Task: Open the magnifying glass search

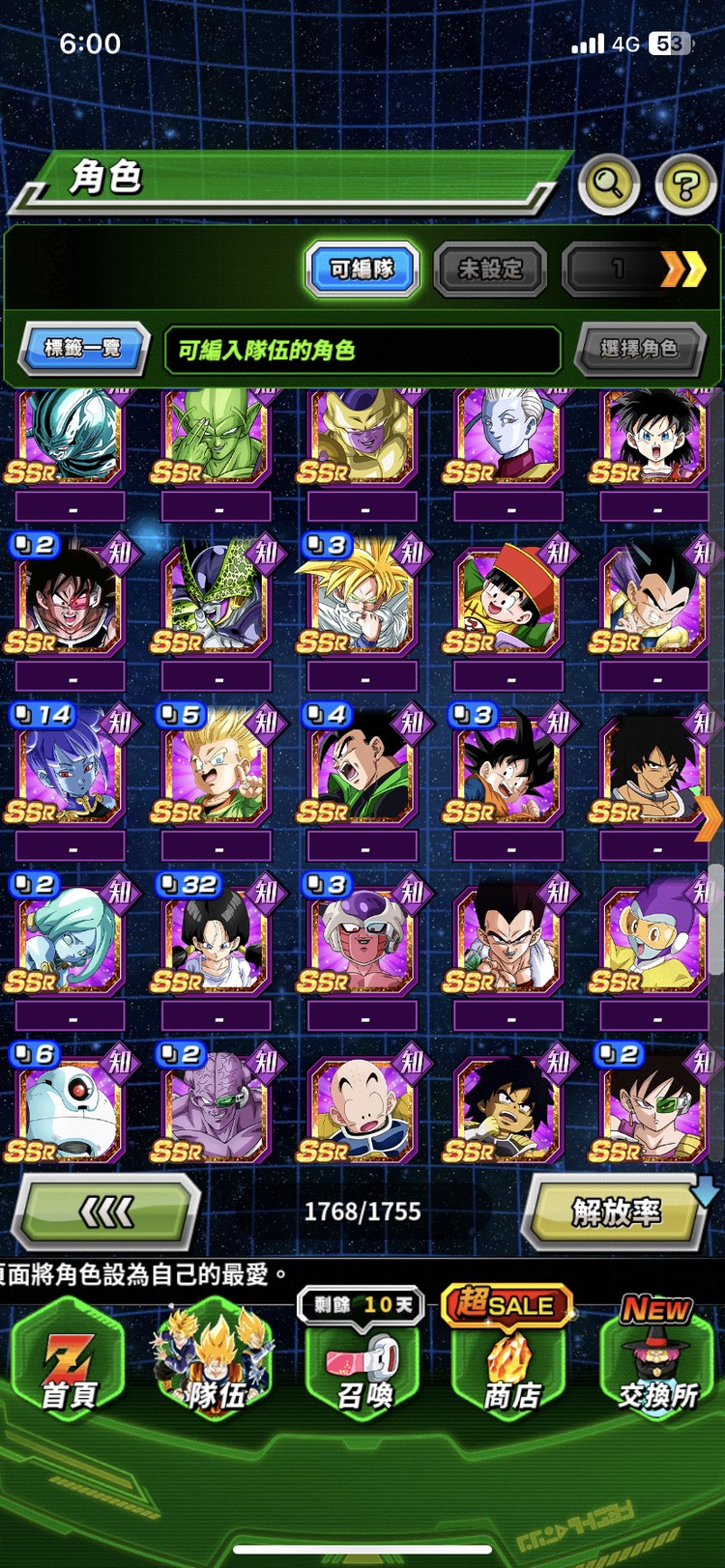Action: coord(608,184)
